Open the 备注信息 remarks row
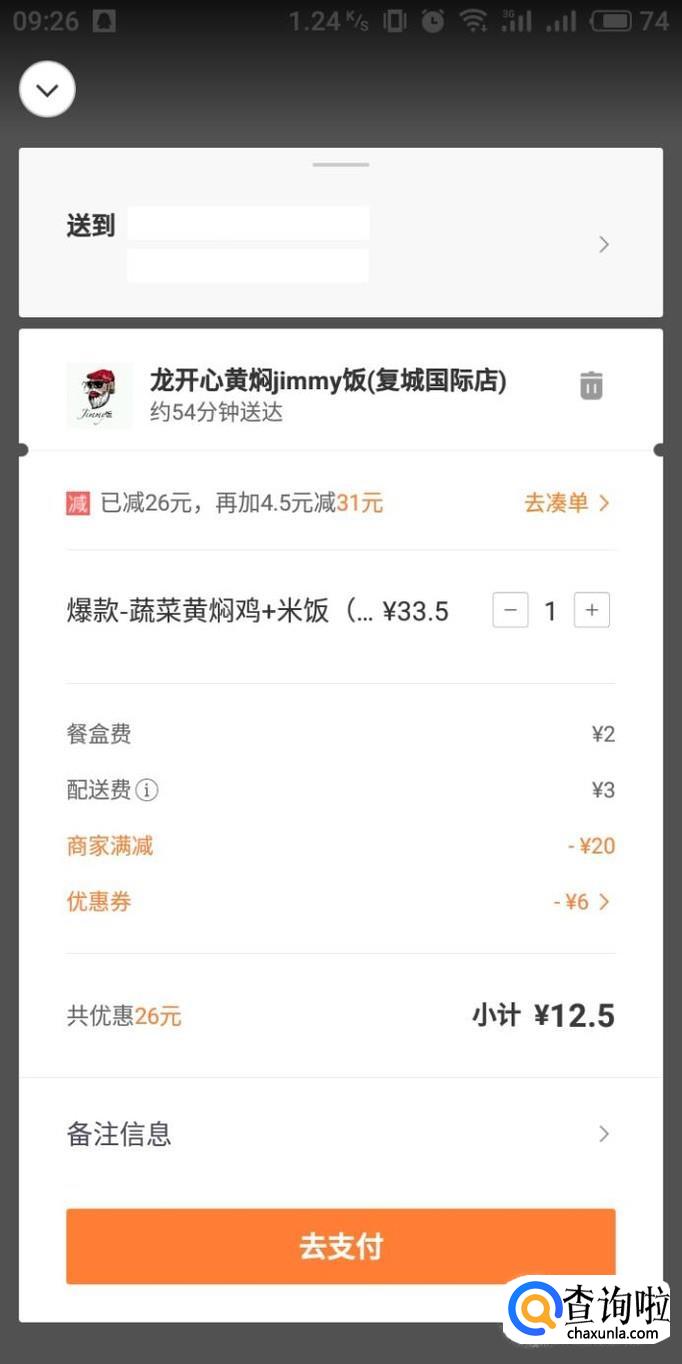The width and height of the screenshot is (682, 1364). tap(340, 1133)
